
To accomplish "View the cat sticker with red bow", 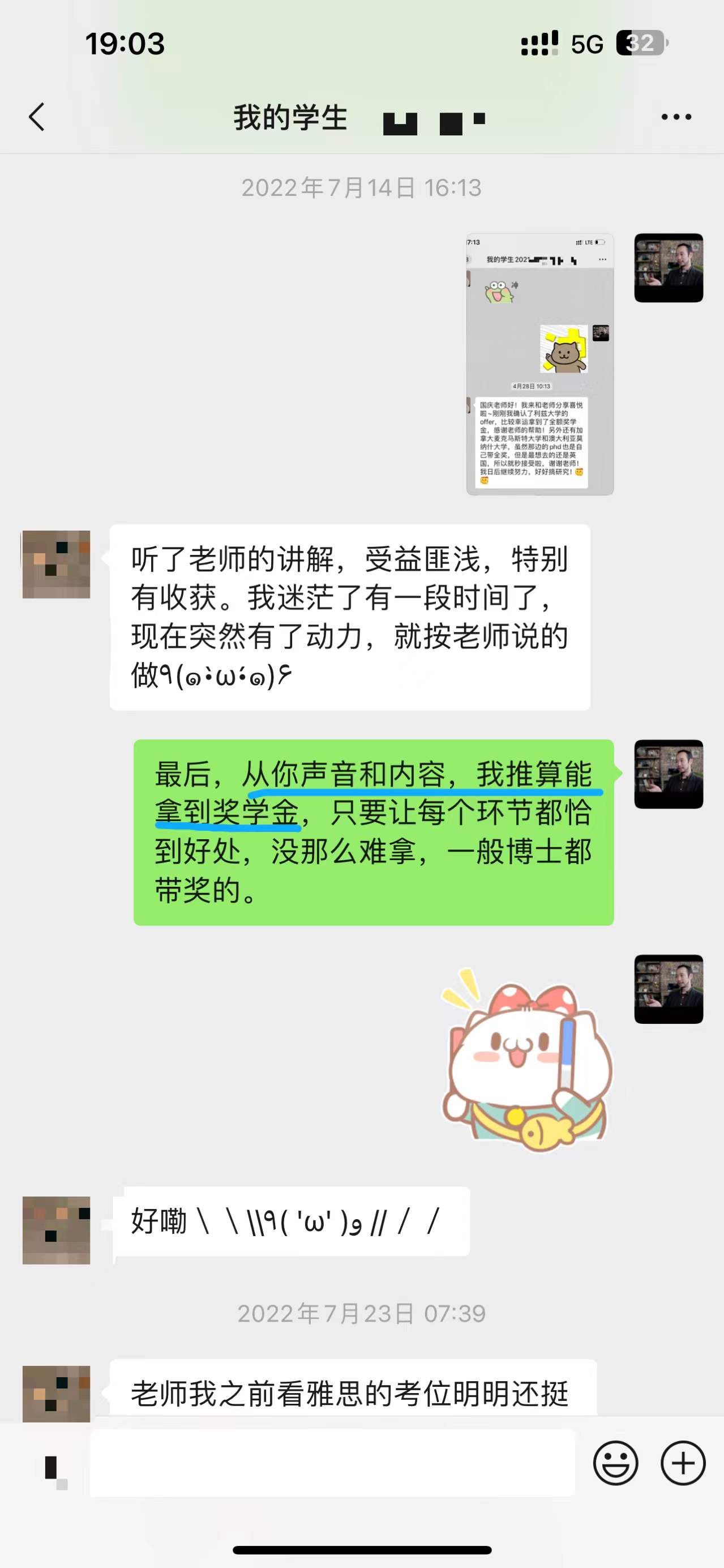I will coord(528,1059).
